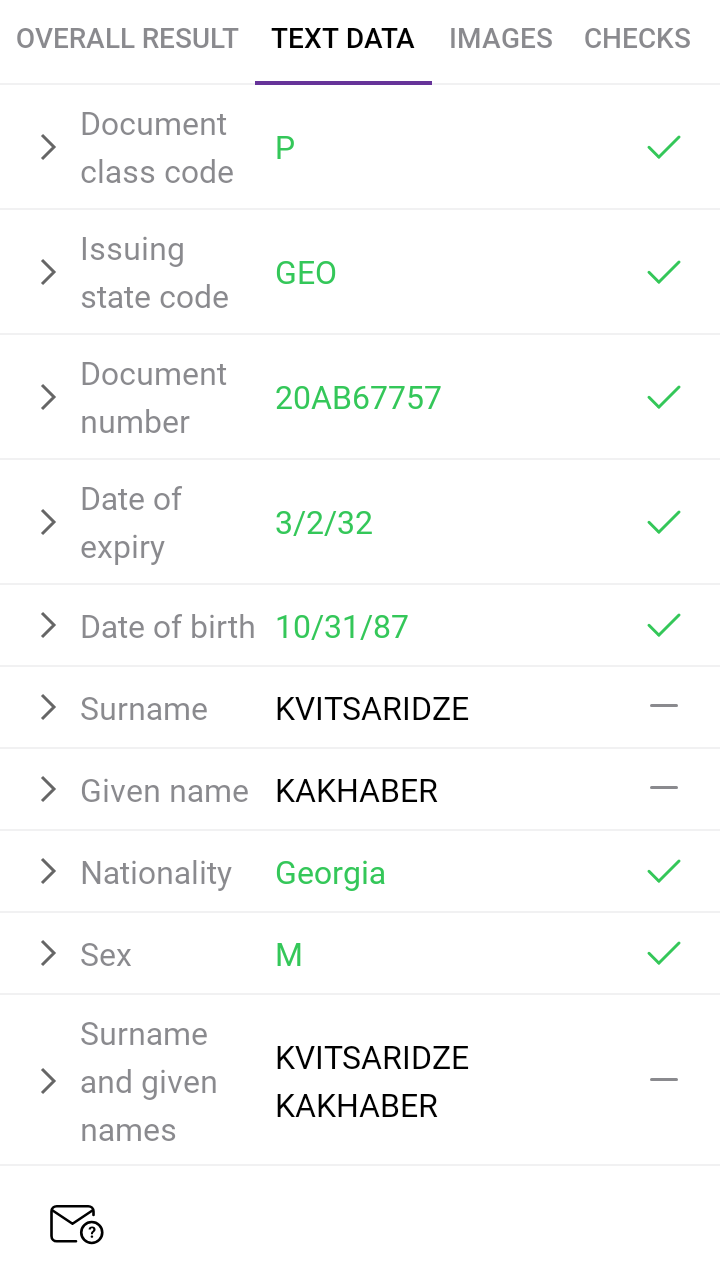Viewport: 720px width, 1274px height.
Task: Expand the Surname and given names row
Action: (x=48, y=1081)
